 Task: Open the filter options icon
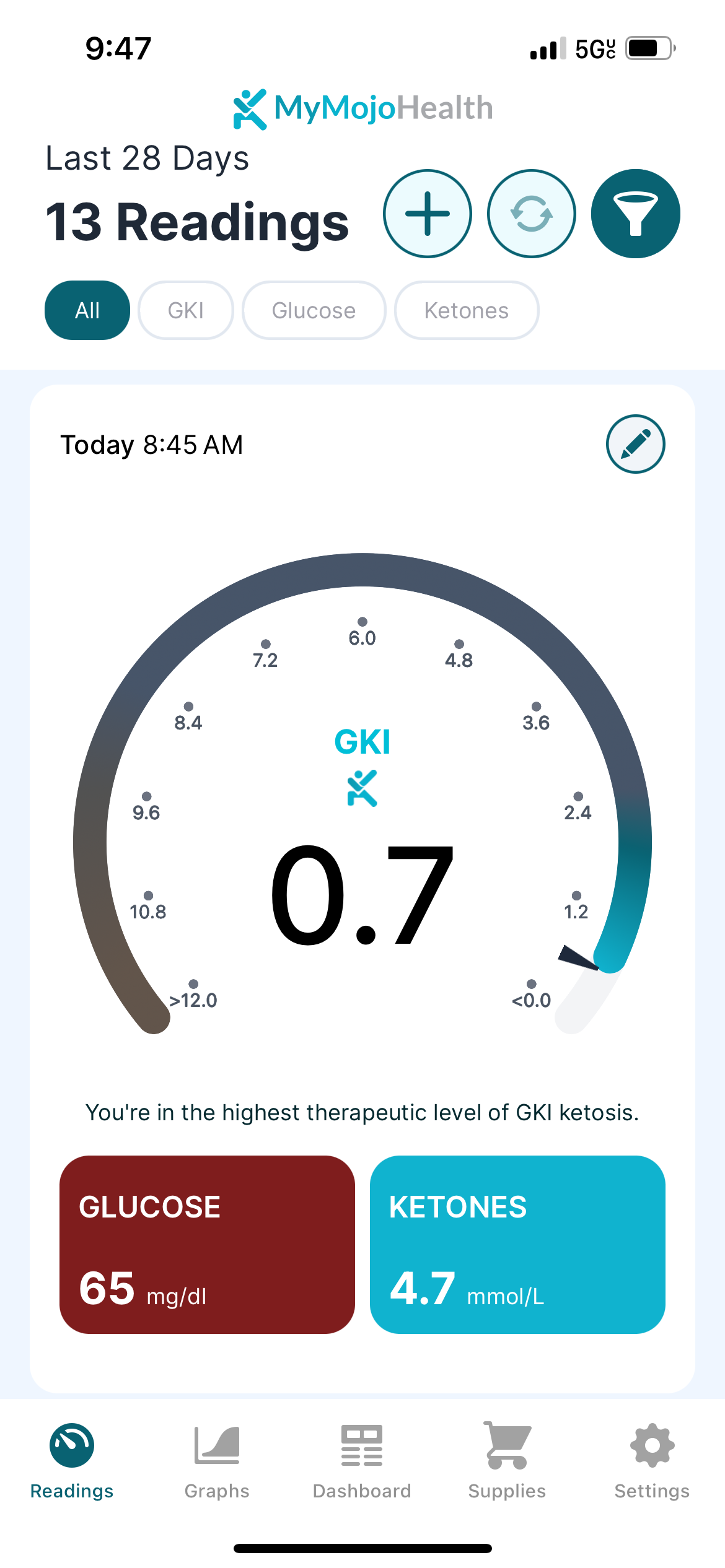635,214
